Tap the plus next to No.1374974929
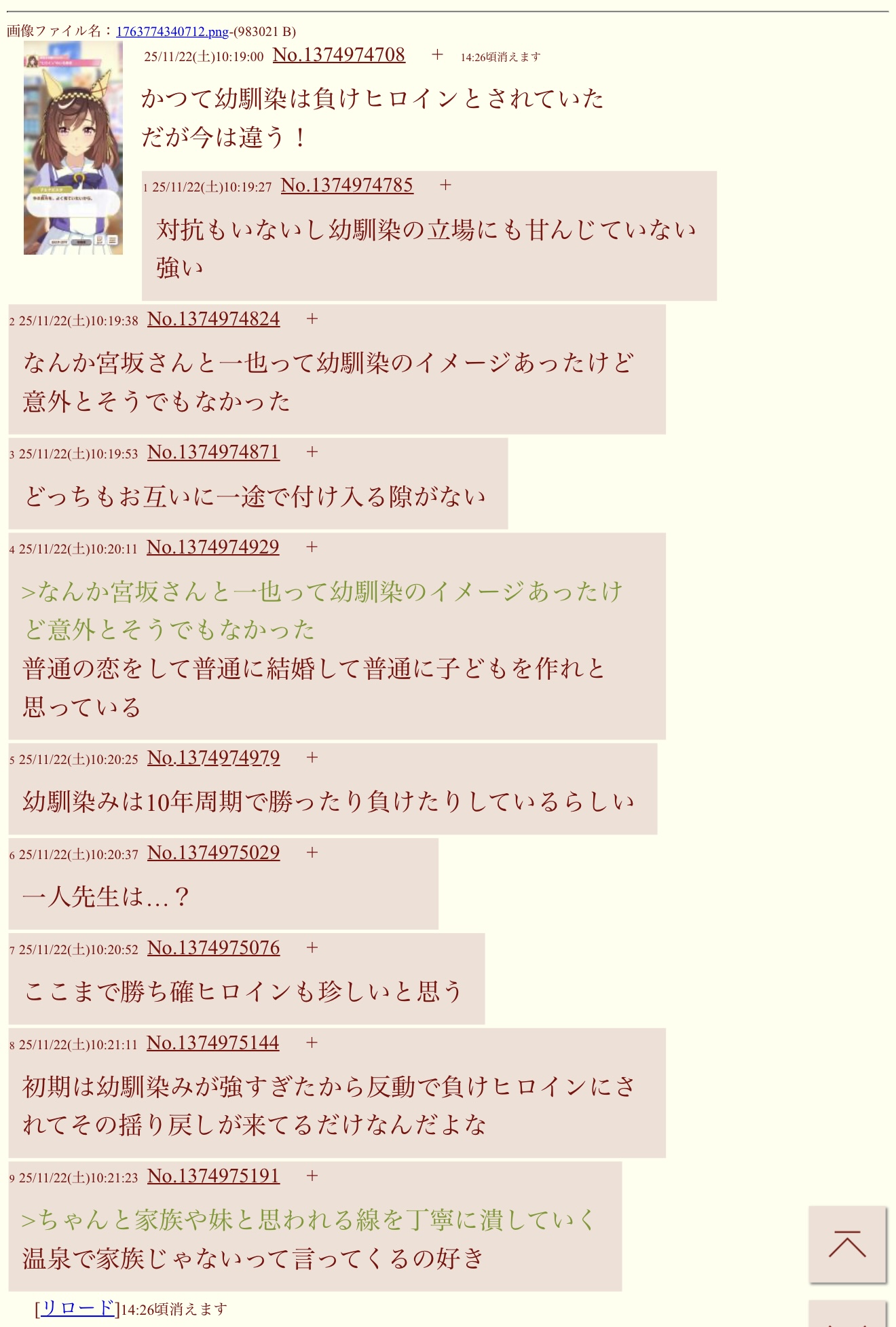This screenshot has width=896, height=1327. point(312,547)
